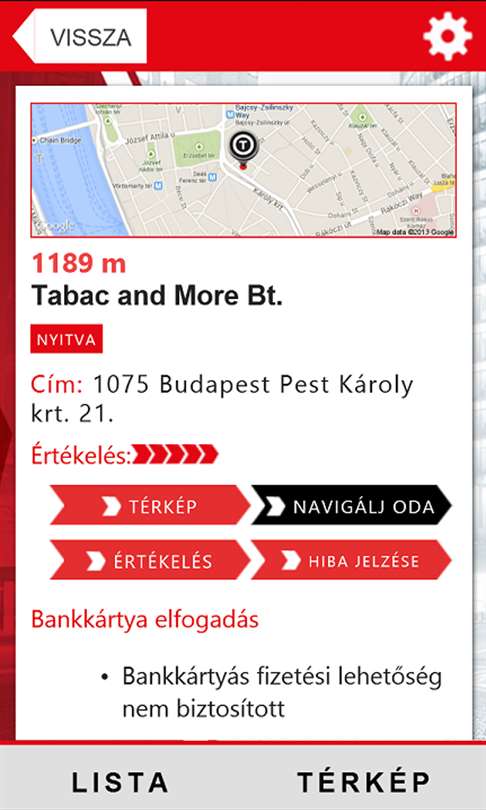Image resolution: width=486 pixels, height=810 pixels.
Task: Switch to the bottom Térkép tab
Action: (364, 782)
